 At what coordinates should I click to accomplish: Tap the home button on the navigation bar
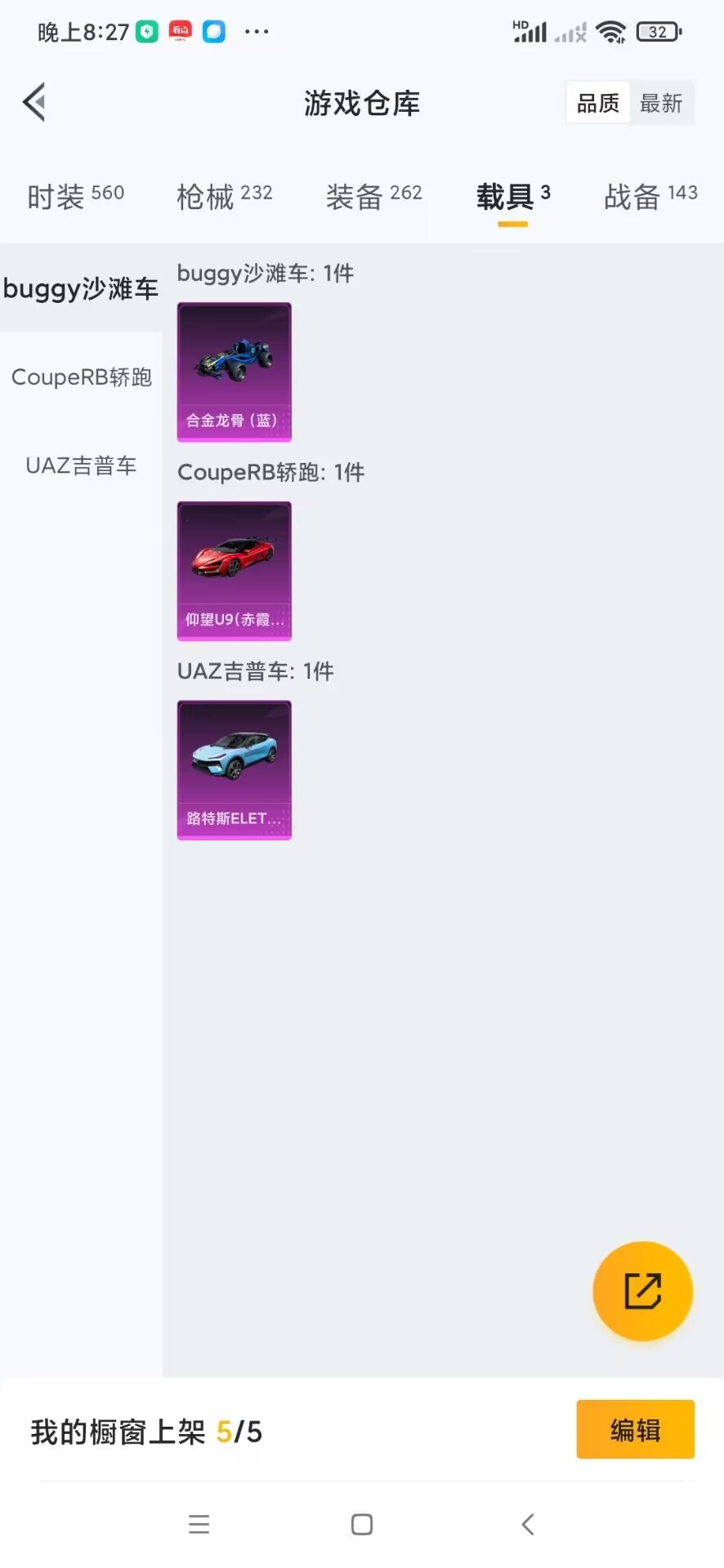(x=362, y=1524)
